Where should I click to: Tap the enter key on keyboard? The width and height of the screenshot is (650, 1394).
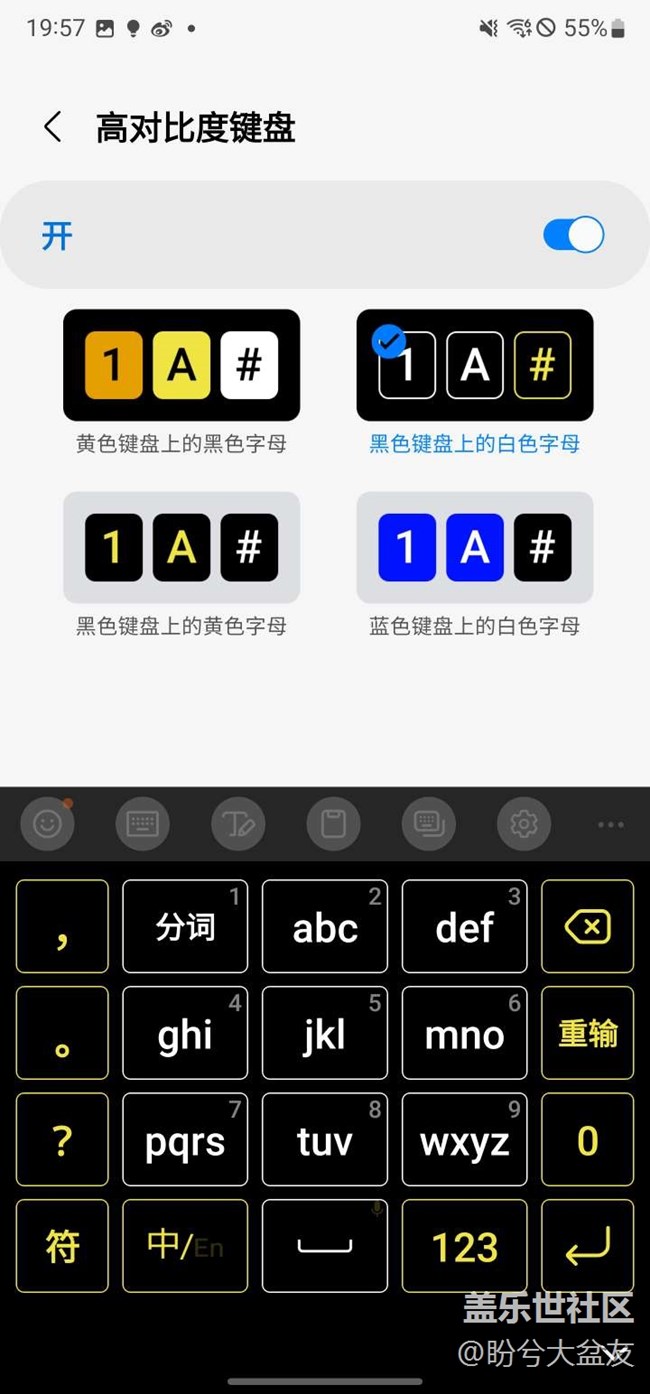point(587,1246)
